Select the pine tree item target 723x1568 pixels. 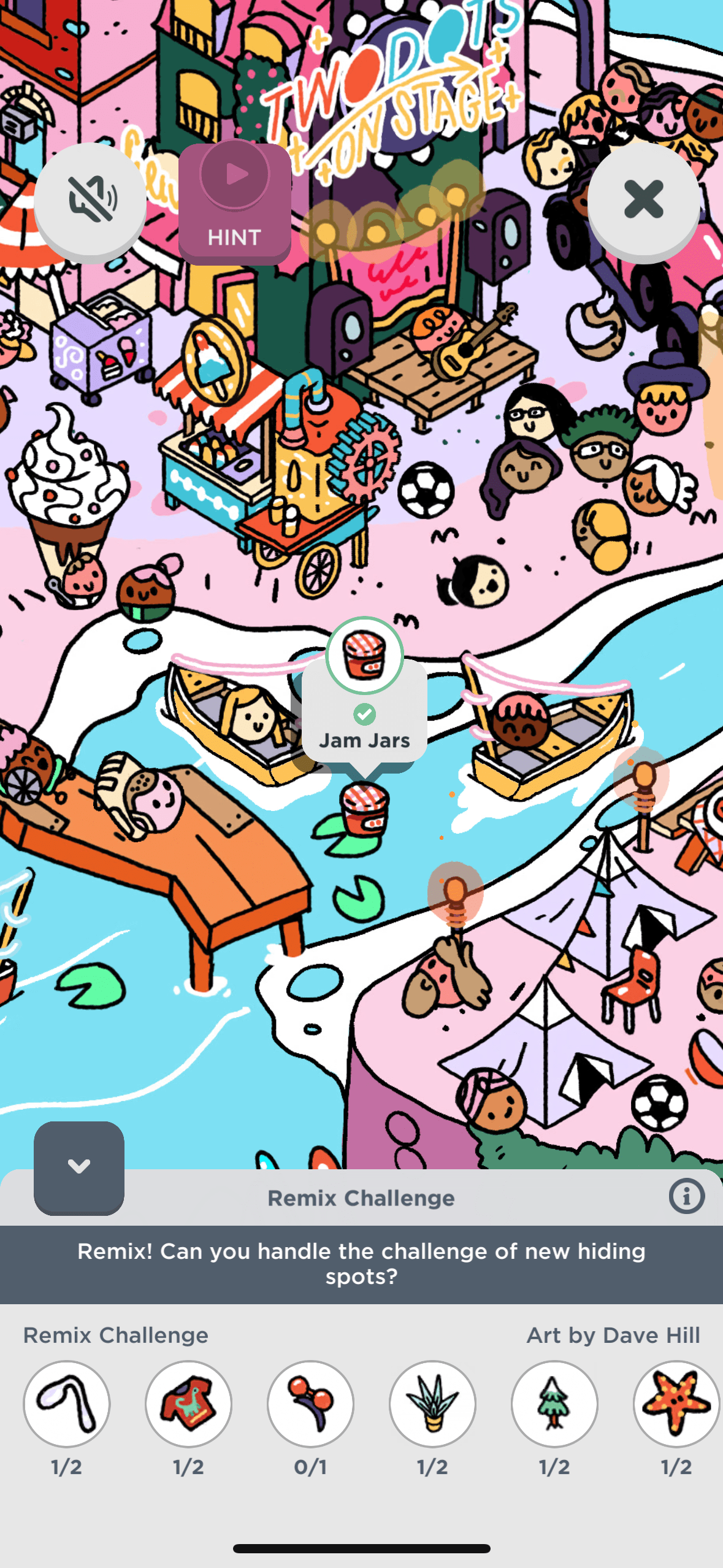554,1404
